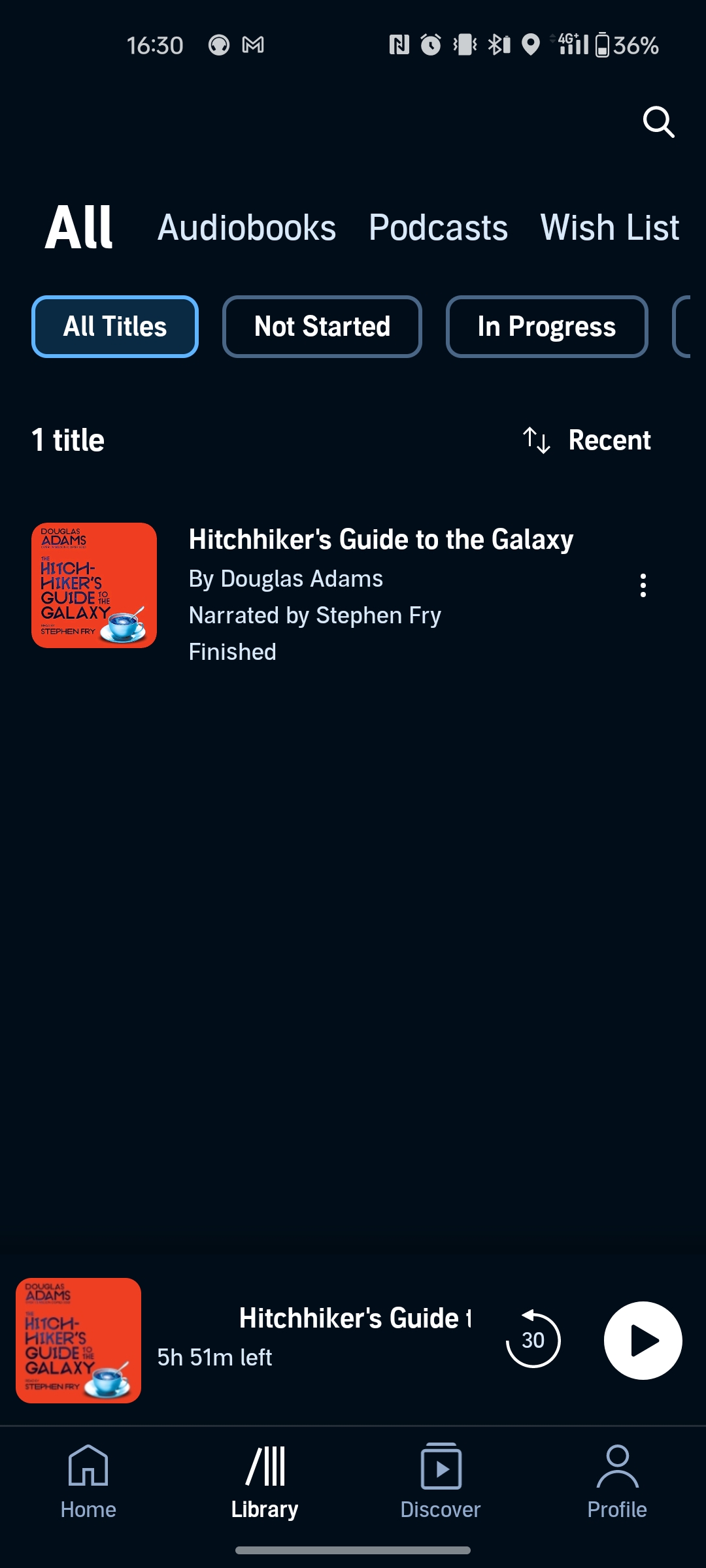Switch to the Podcasts tab

438,227
